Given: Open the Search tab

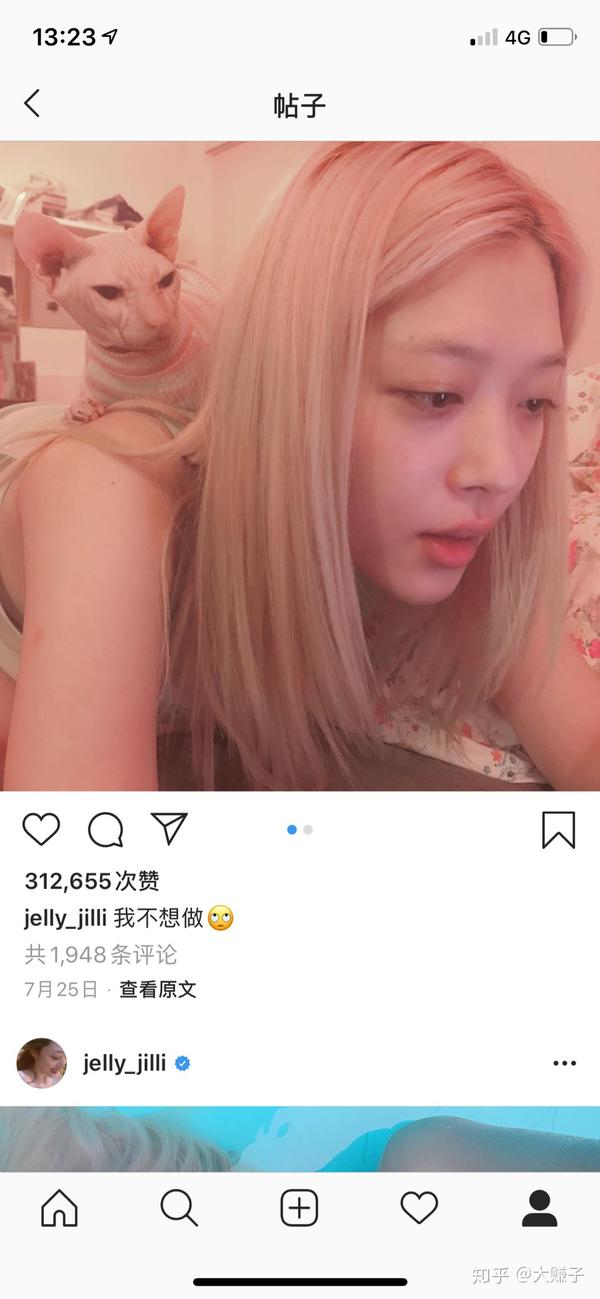Looking at the screenshot, I should pyautogui.click(x=179, y=1208).
